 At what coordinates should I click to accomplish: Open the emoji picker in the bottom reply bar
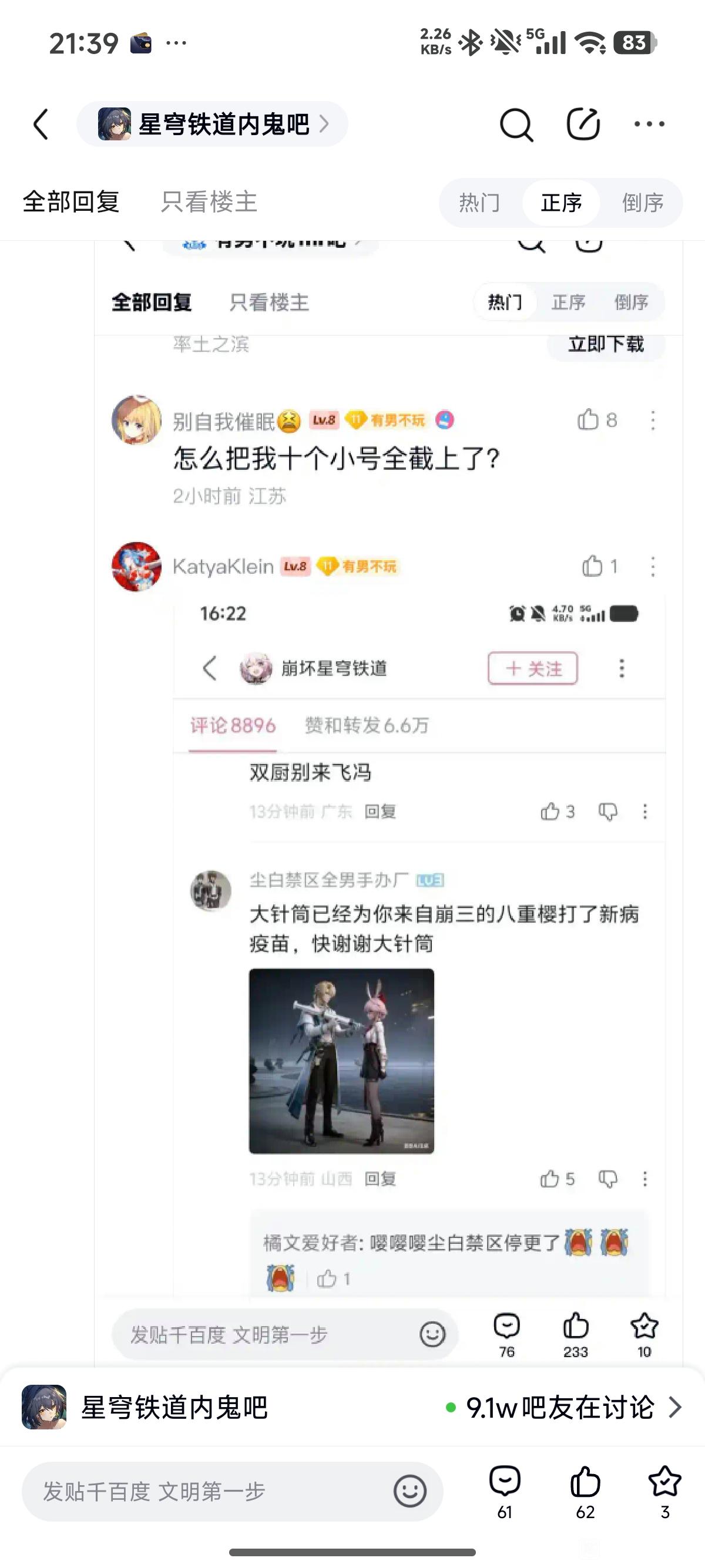point(409,1491)
